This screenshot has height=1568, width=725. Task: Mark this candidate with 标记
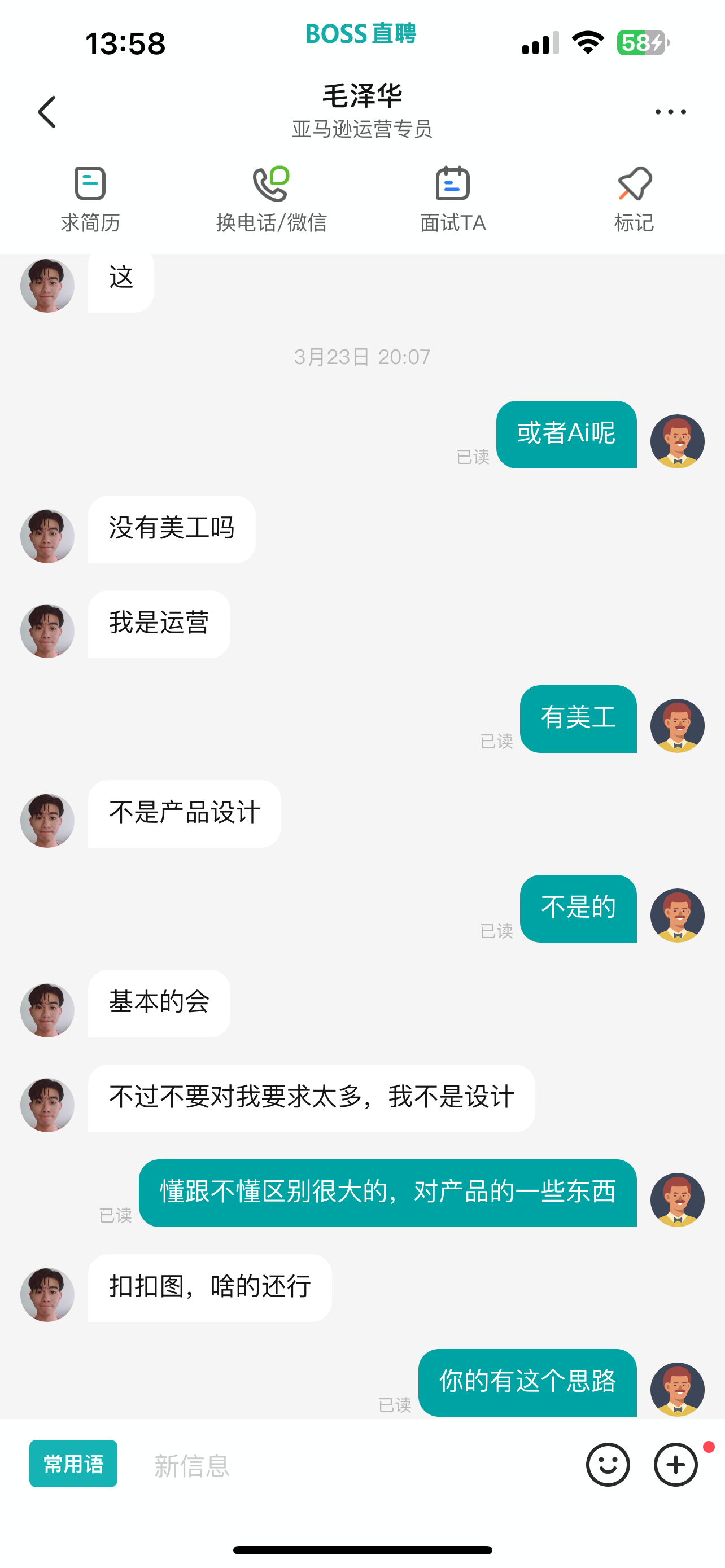[634, 200]
